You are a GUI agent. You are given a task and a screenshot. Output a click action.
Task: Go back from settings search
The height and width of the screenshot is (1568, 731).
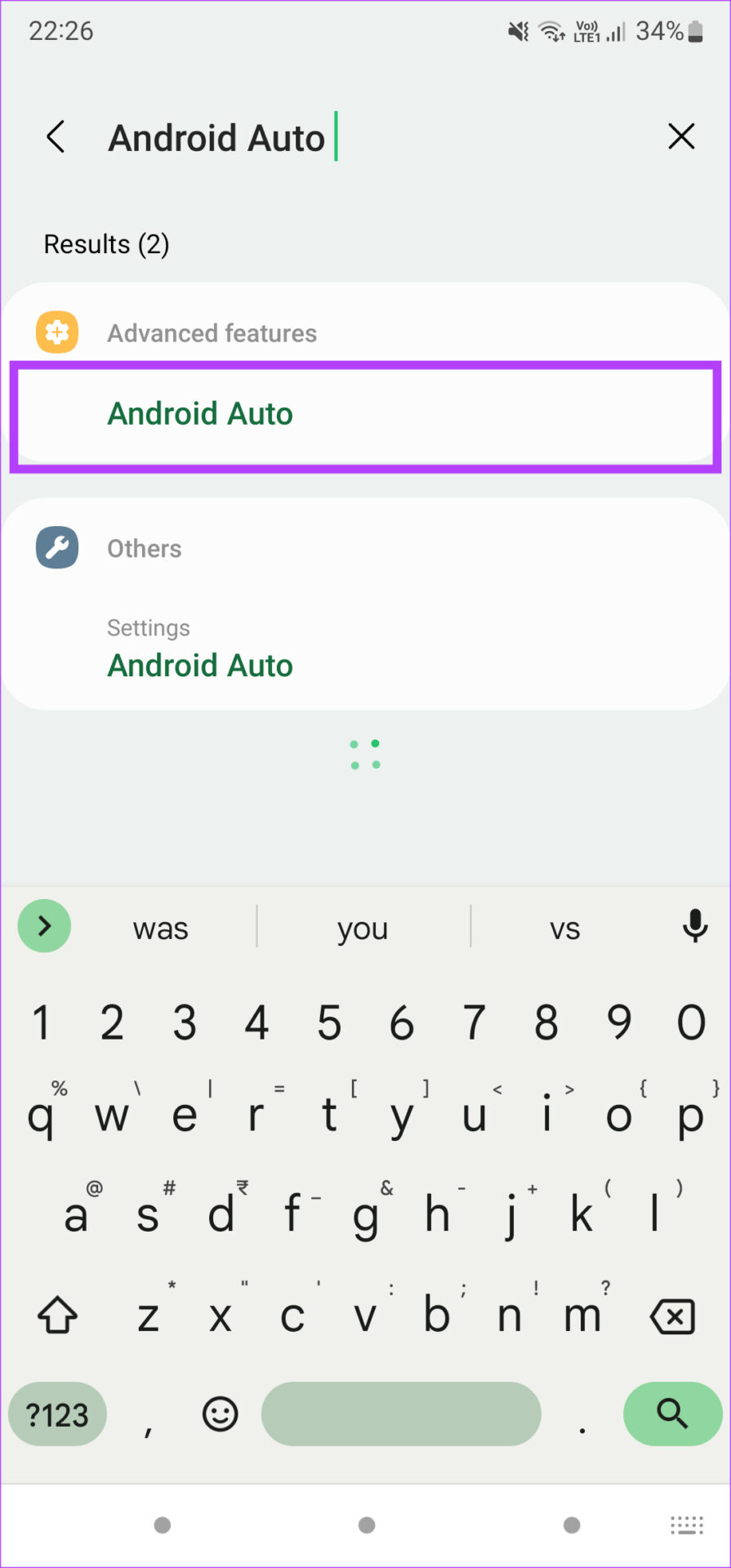(56, 137)
